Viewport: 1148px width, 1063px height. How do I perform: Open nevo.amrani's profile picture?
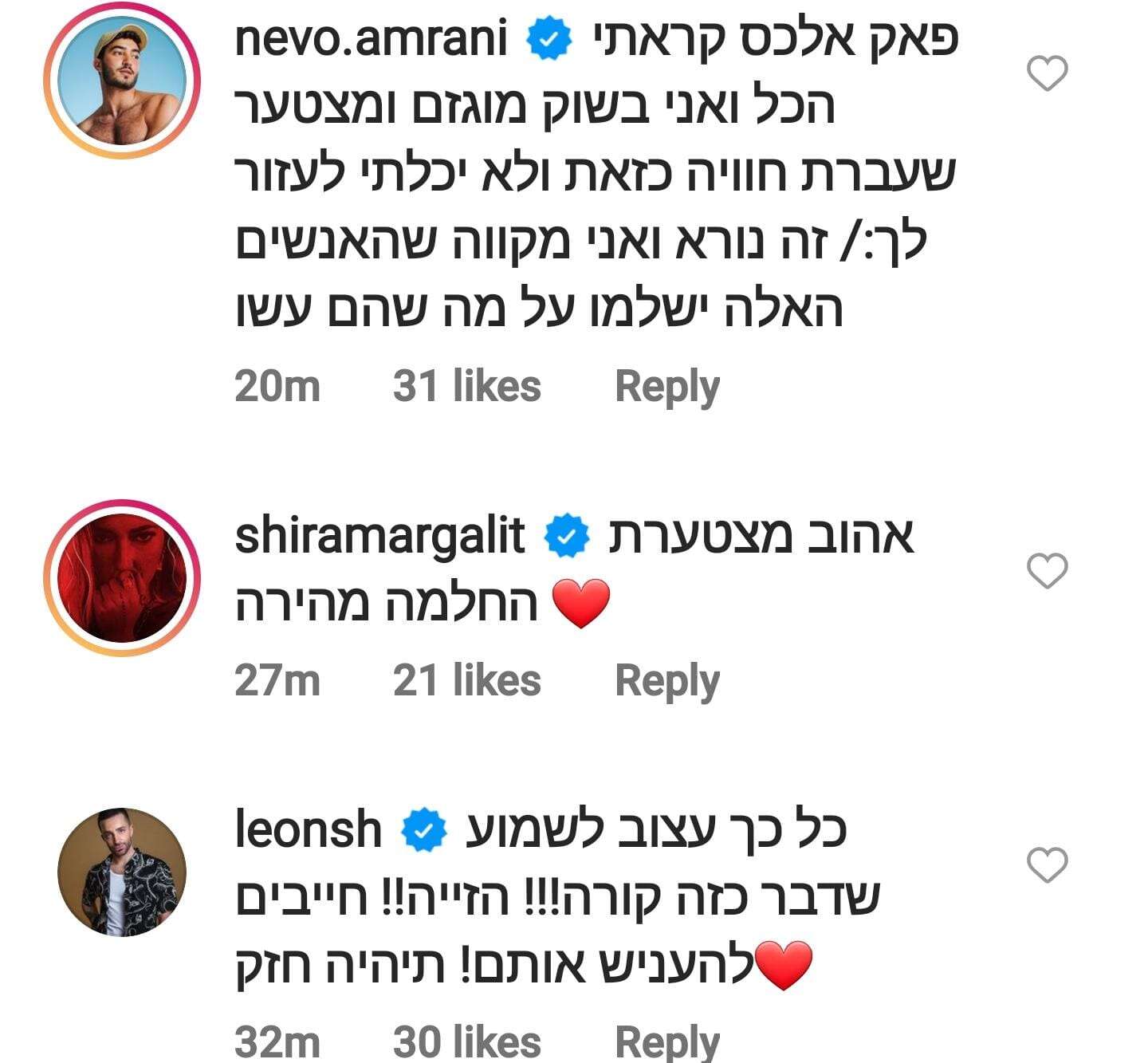point(121,81)
